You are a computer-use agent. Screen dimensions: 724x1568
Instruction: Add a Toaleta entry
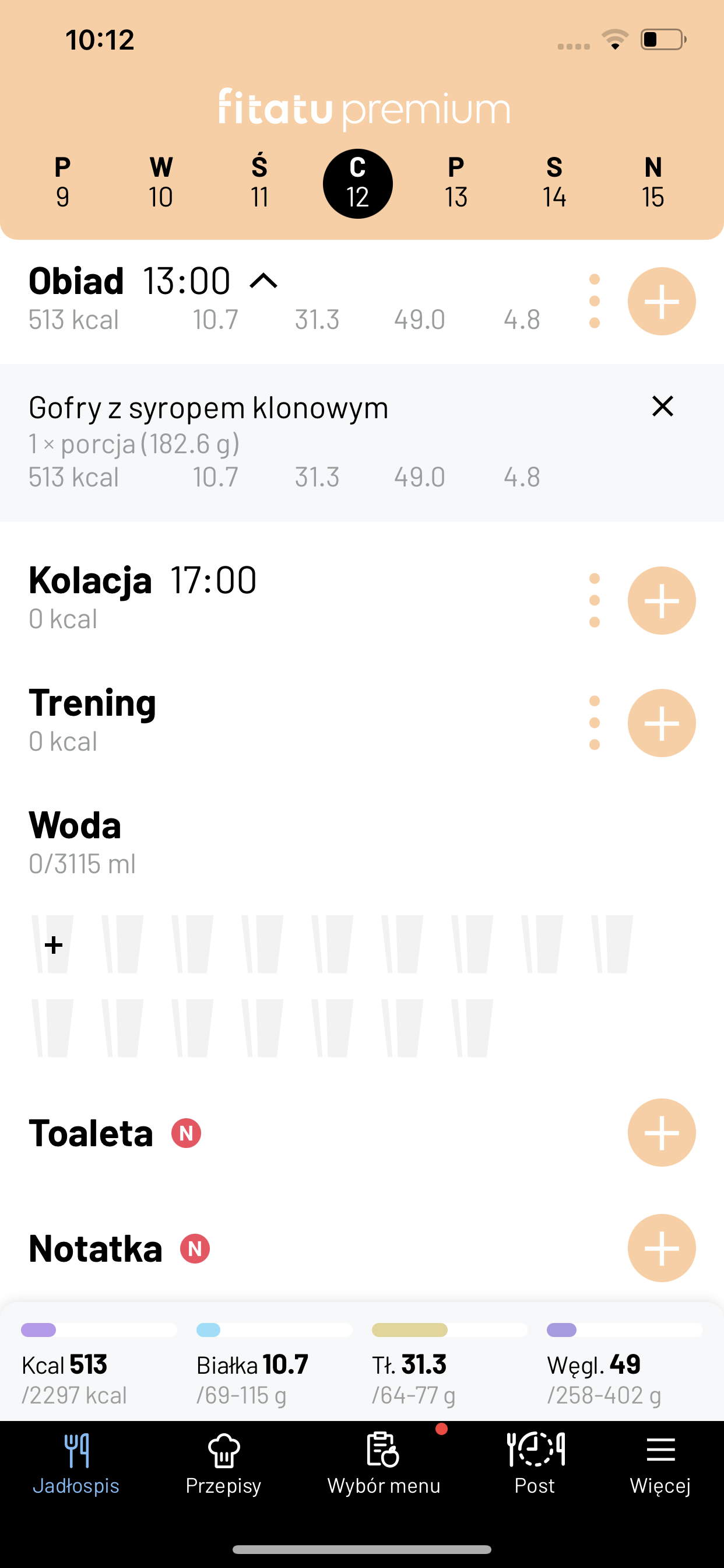coord(661,1133)
